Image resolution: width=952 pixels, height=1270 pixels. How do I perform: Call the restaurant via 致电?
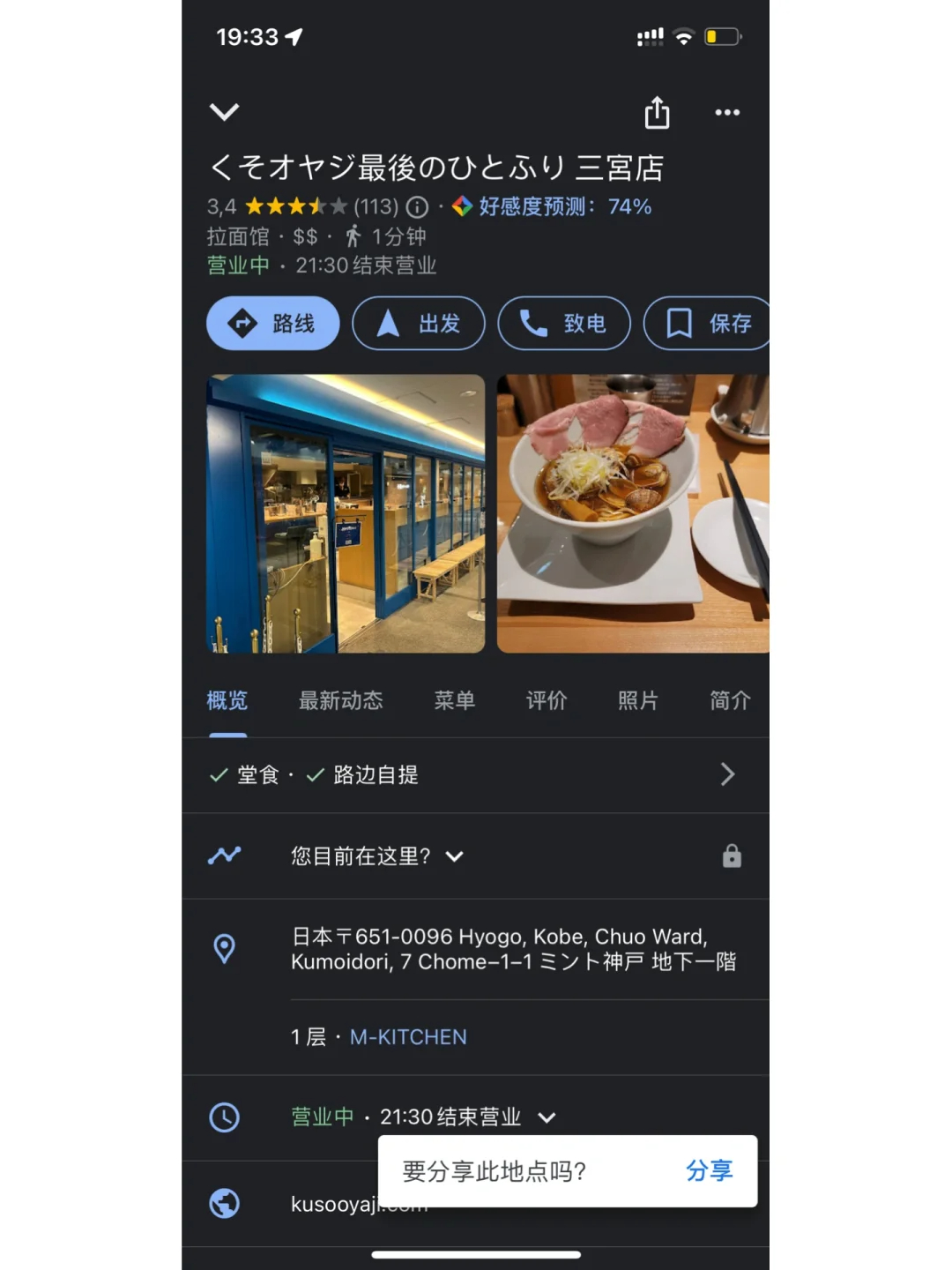pyautogui.click(x=564, y=324)
